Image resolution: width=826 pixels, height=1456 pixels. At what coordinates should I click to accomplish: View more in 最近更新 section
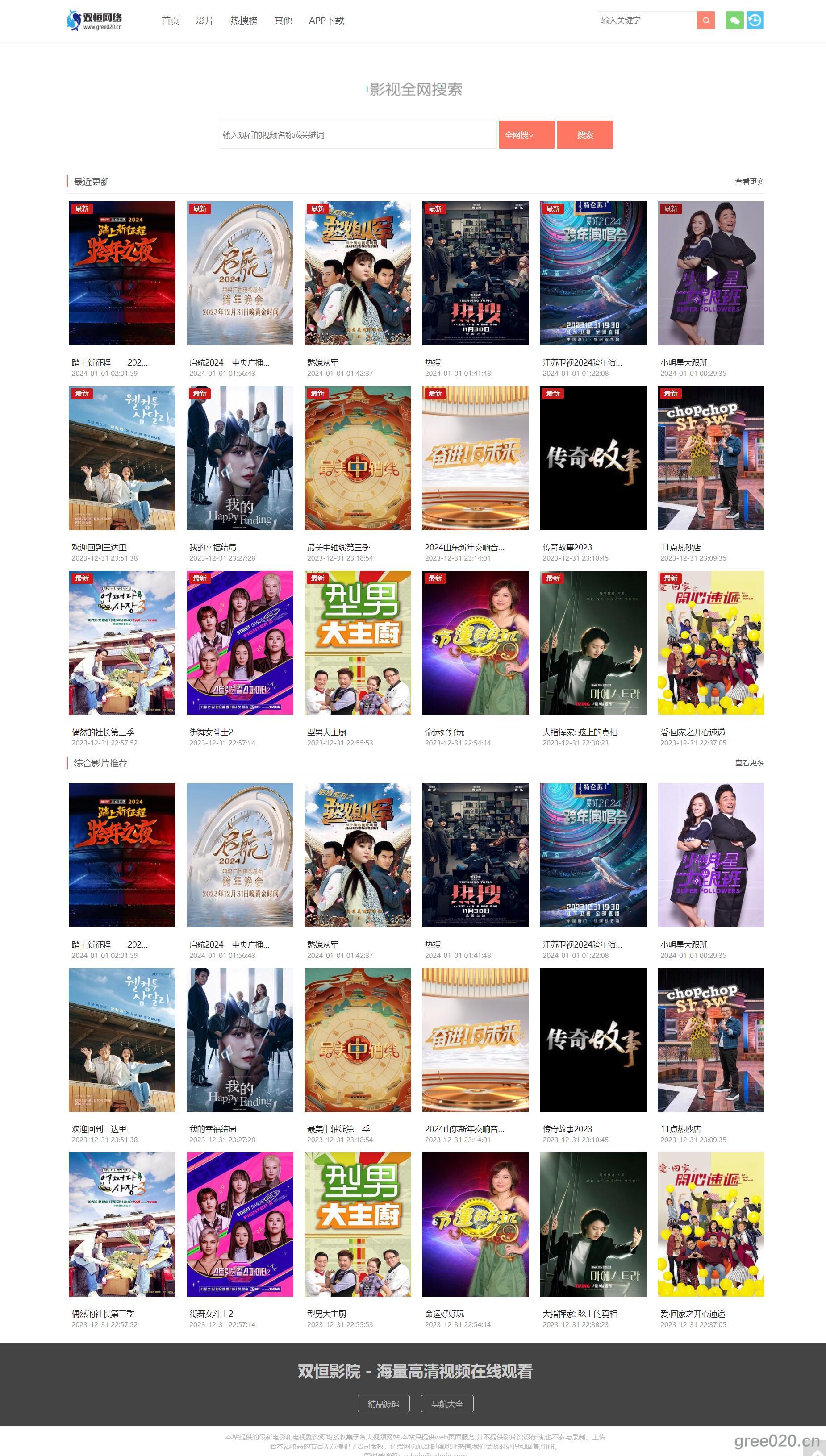tap(749, 181)
